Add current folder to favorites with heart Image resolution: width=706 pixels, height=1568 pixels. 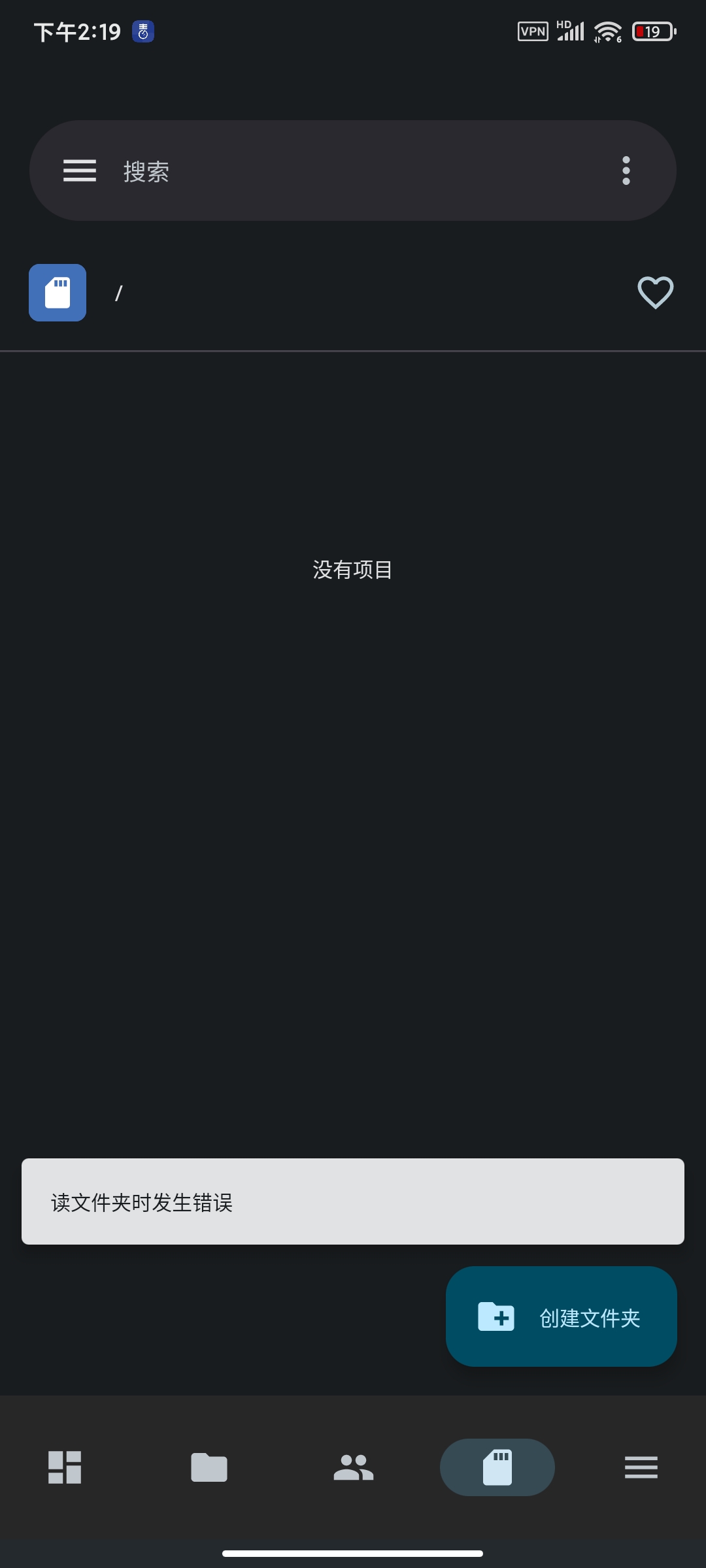click(655, 292)
